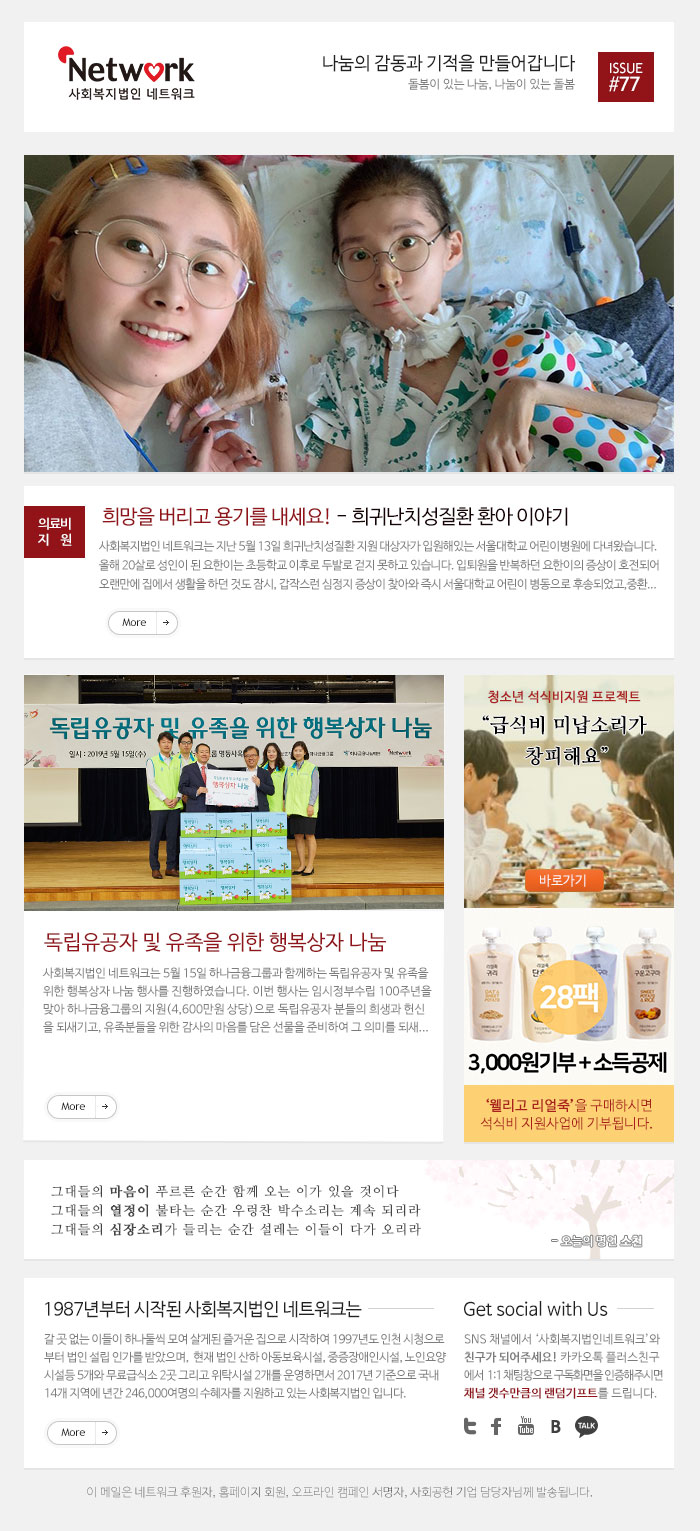The width and height of the screenshot is (700, 1531).
Task: Open the hospital patient photo banner
Action: click(348, 313)
